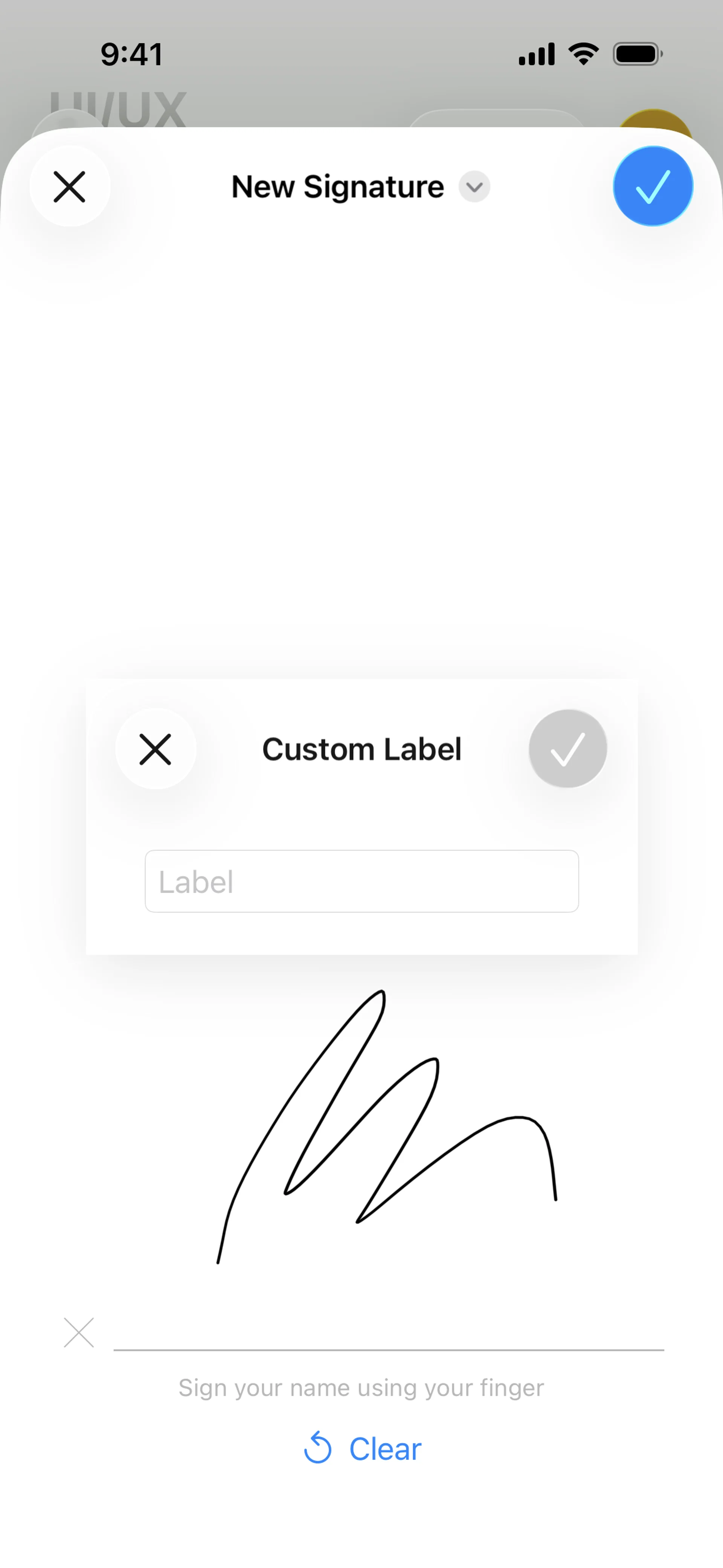The image size is (723, 1568).
Task: Focus the Label text field
Action: 361,882
